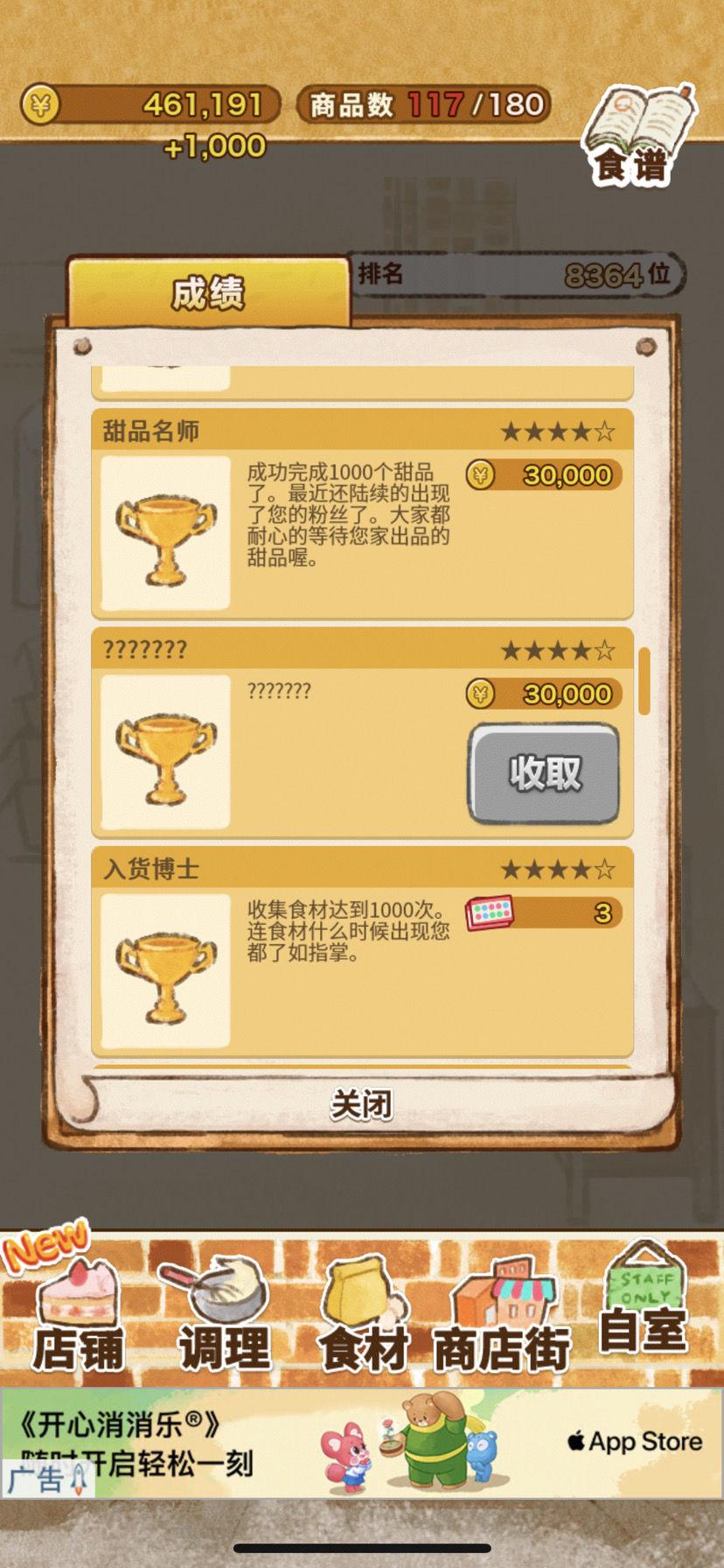The width and height of the screenshot is (724, 1568).
Task: Go to 店铺 shop section
Action: click(x=77, y=1308)
